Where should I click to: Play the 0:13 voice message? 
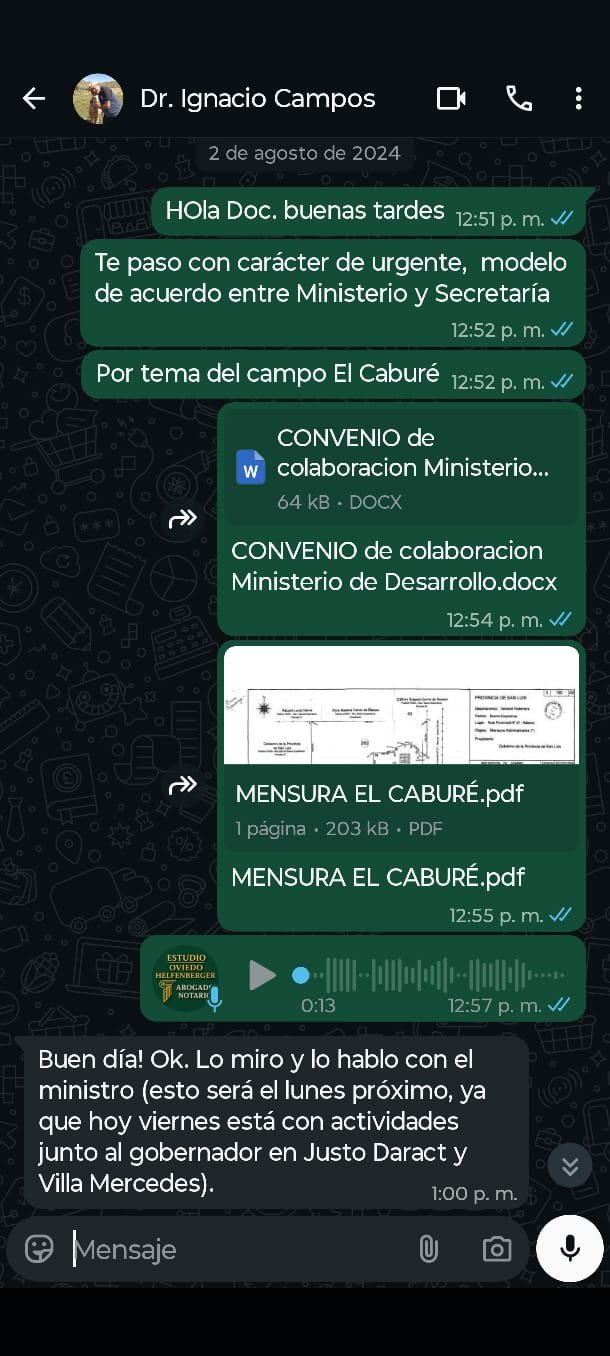click(262, 975)
